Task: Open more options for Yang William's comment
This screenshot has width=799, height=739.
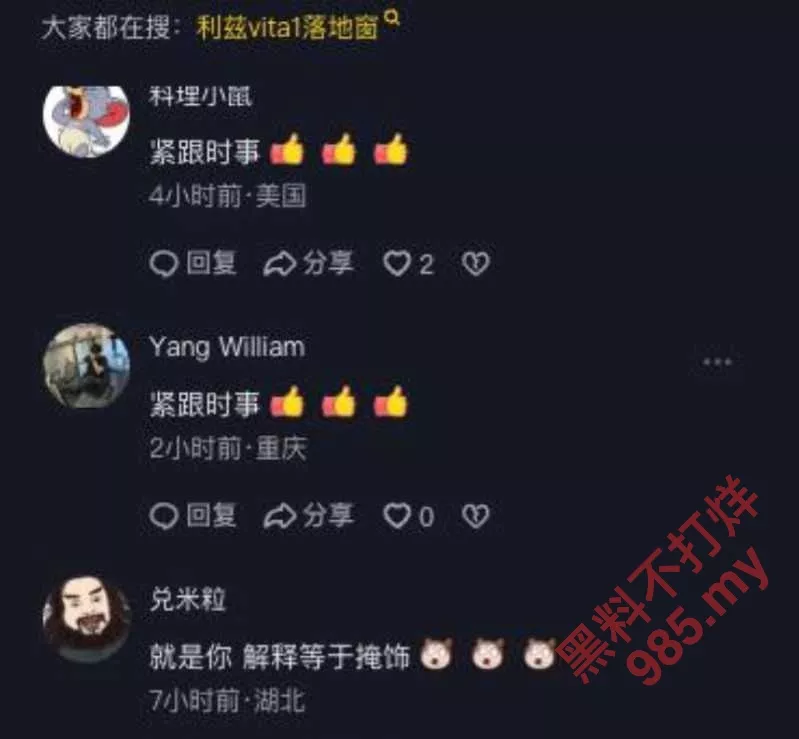Action: click(x=717, y=362)
